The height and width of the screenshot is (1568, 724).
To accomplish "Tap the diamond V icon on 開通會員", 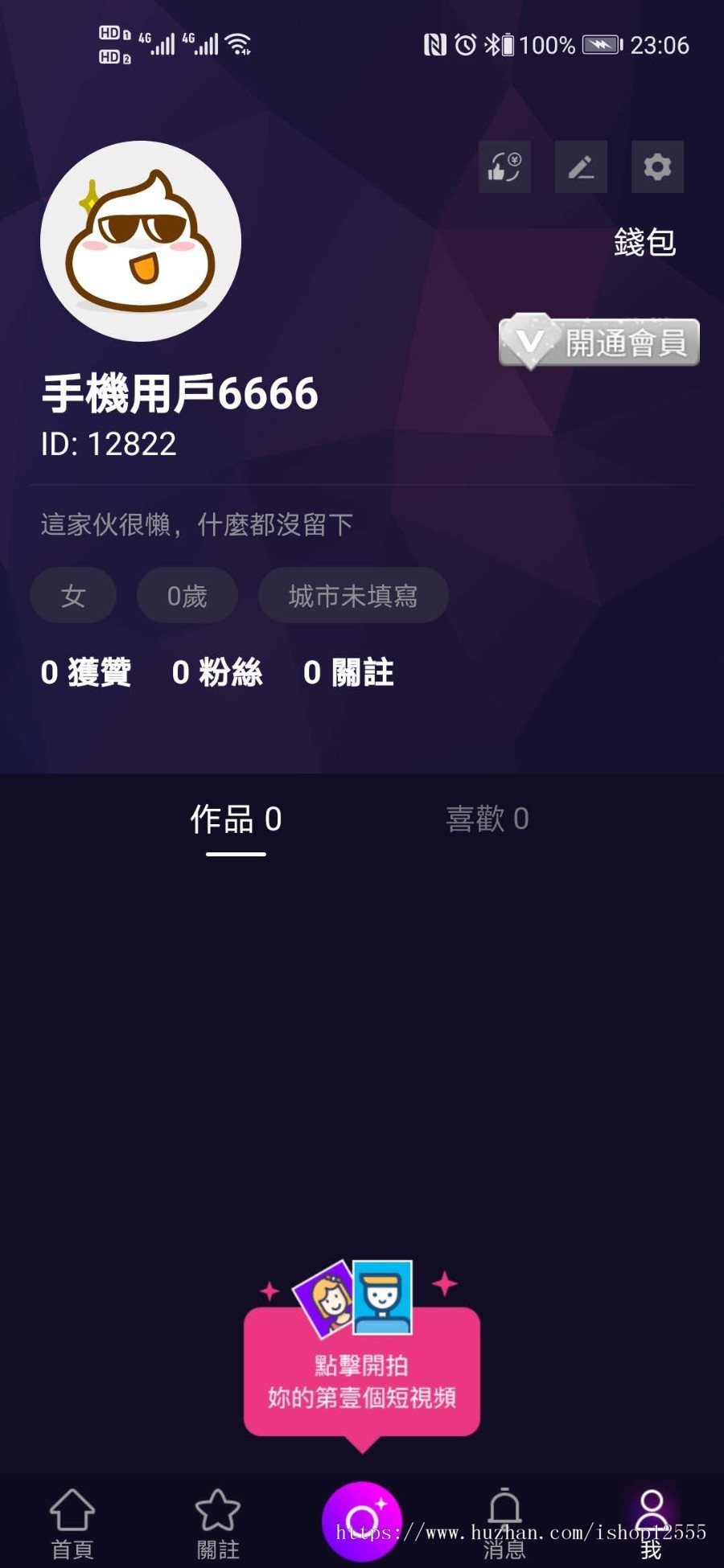I will click(x=529, y=341).
